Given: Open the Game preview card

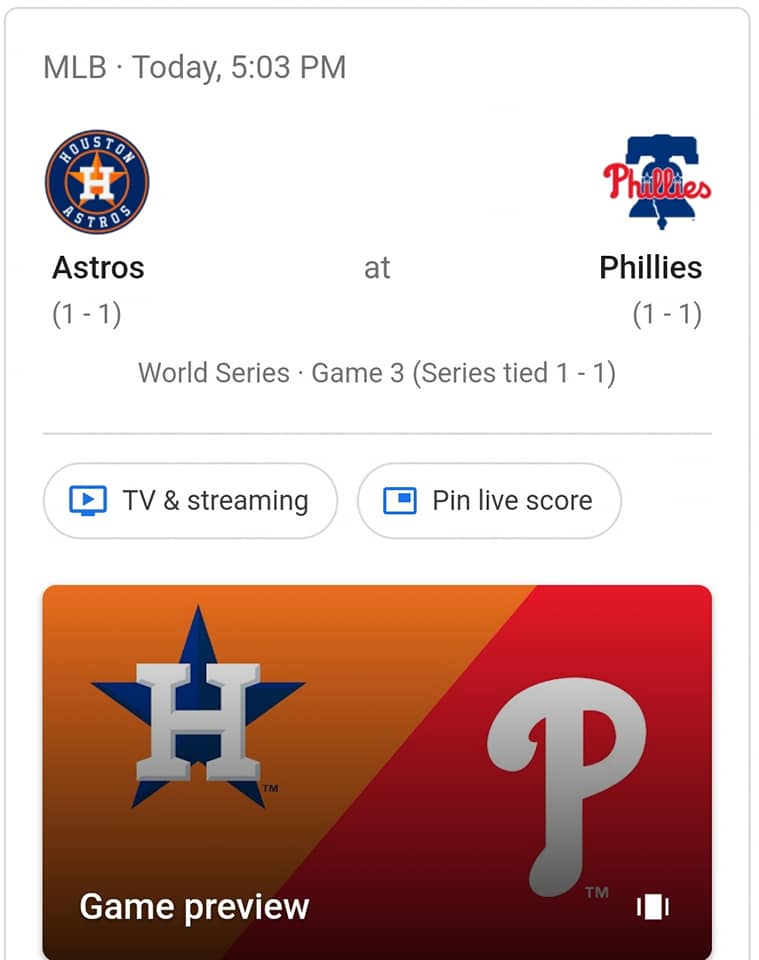Looking at the screenshot, I should tap(377, 770).
